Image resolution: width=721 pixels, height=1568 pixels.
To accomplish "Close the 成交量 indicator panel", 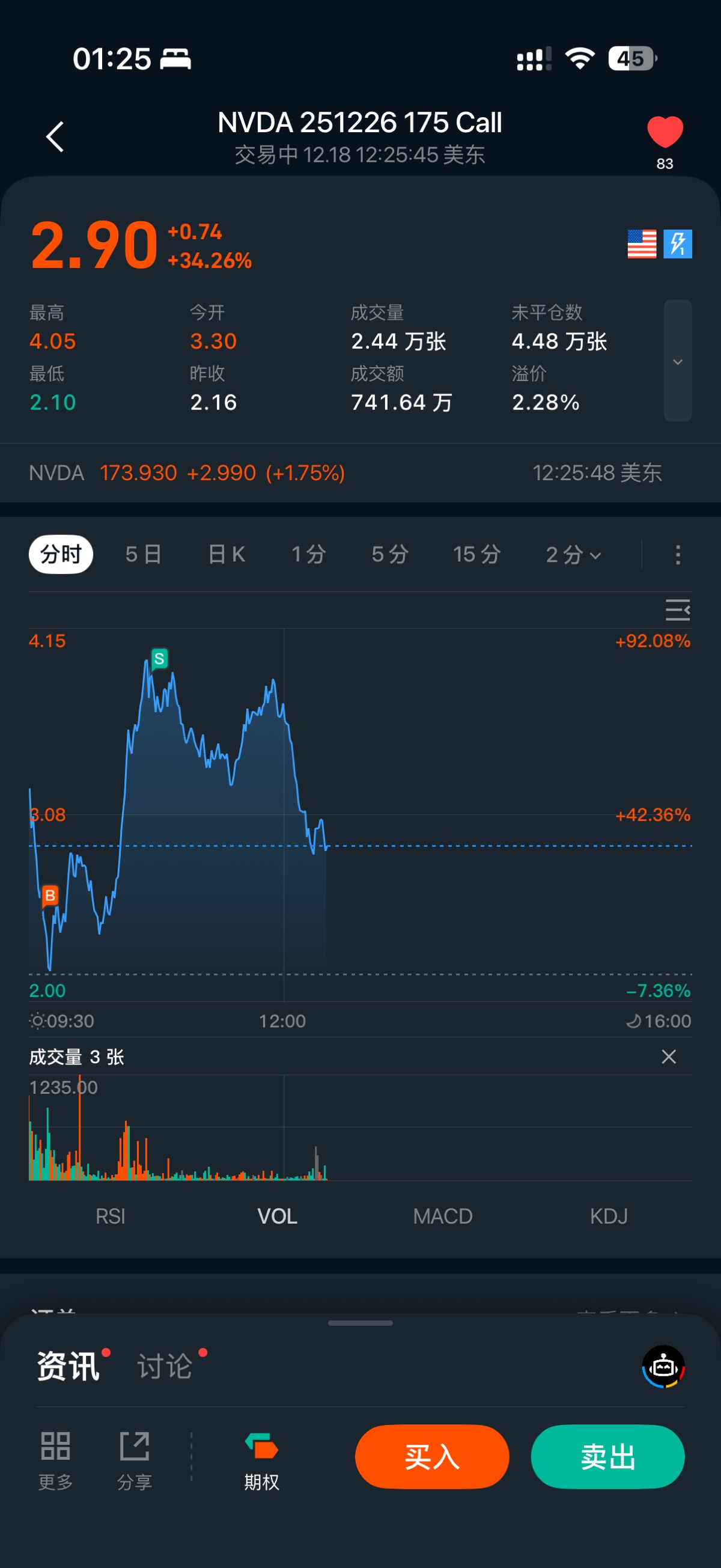I will pyautogui.click(x=669, y=1057).
